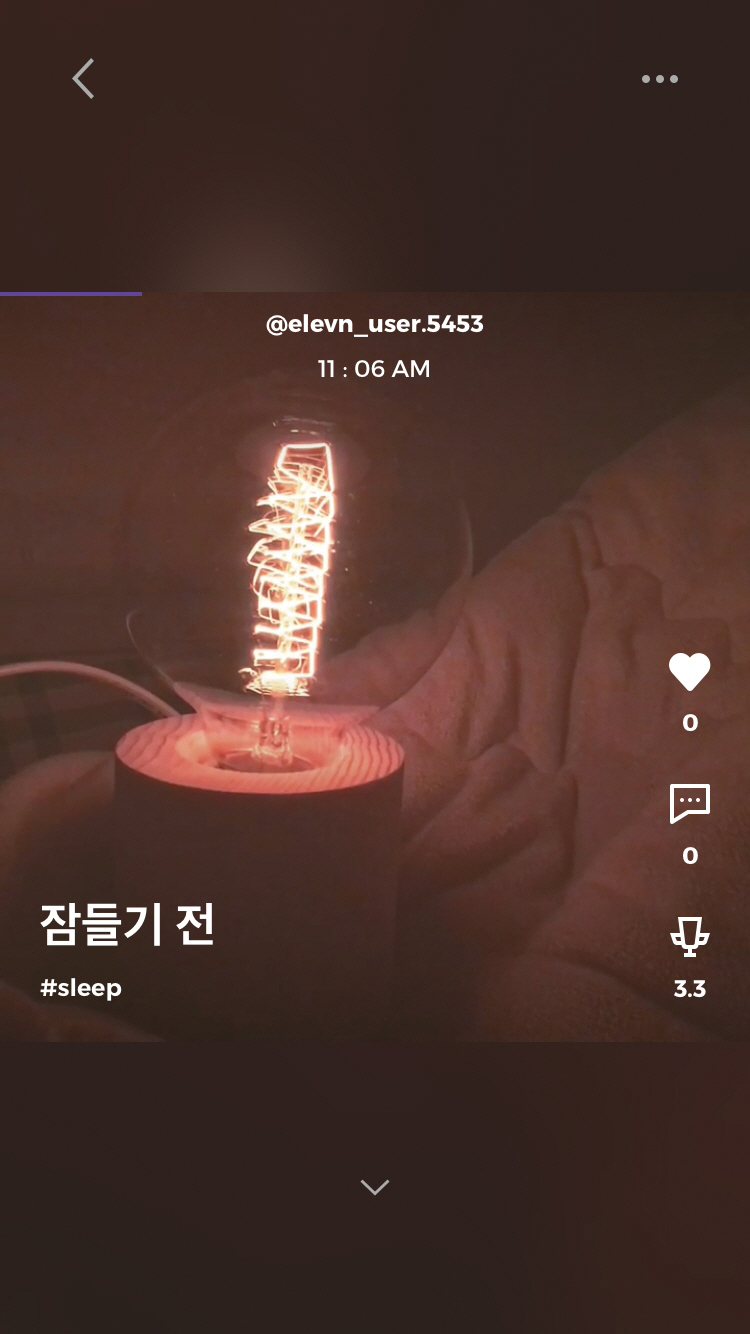The image size is (750, 1334).
Task: Open the comments bubble
Action: [x=689, y=804]
